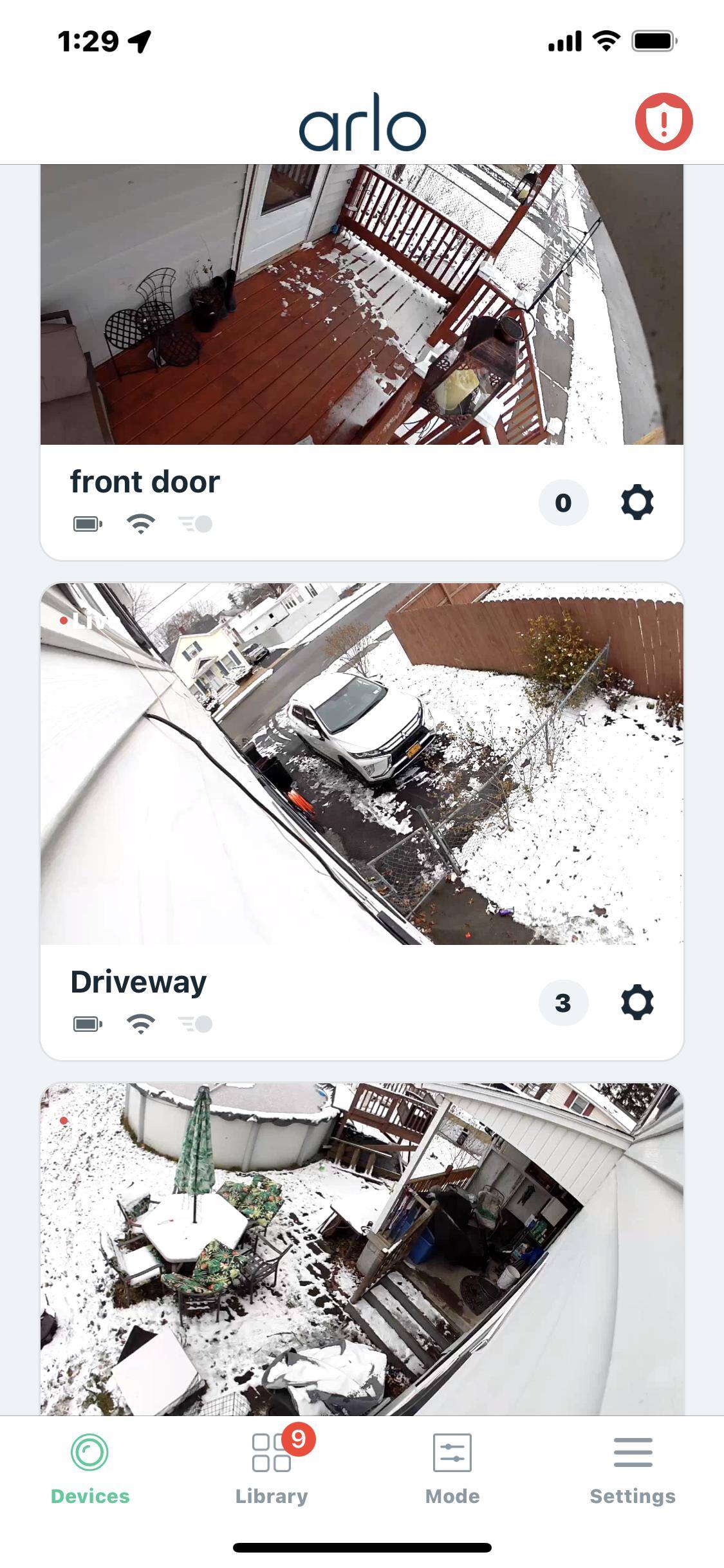
Task: Open front door camera settings gear
Action: tap(637, 503)
